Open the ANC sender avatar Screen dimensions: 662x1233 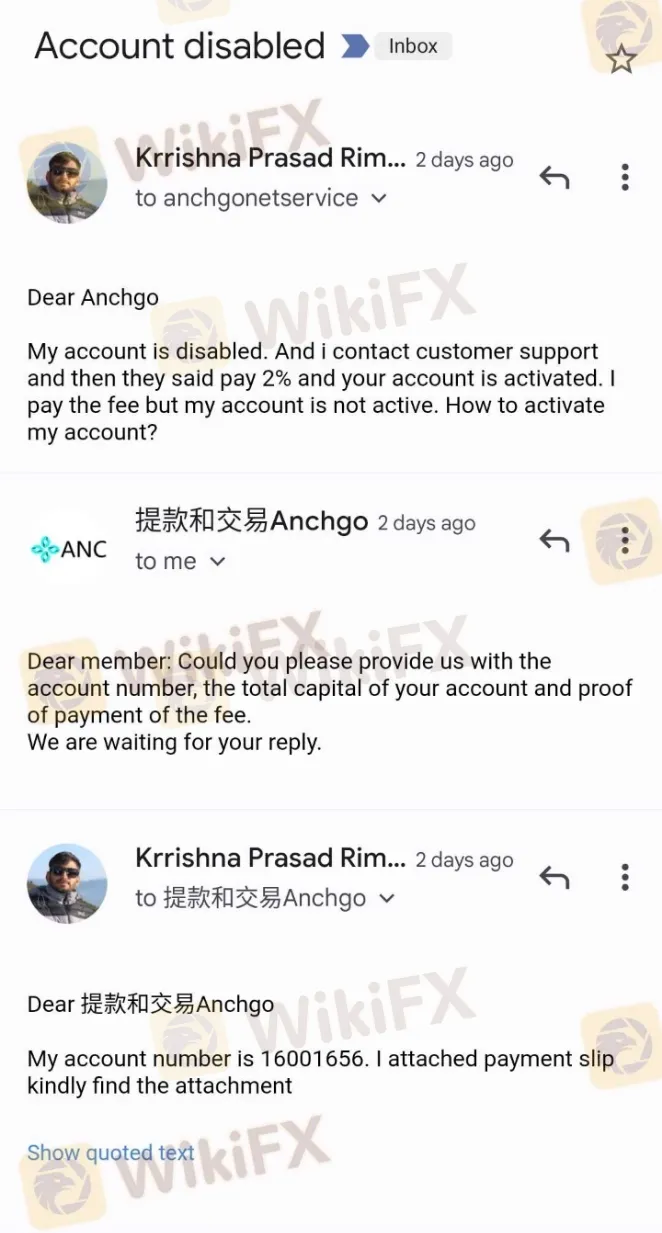click(67, 549)
